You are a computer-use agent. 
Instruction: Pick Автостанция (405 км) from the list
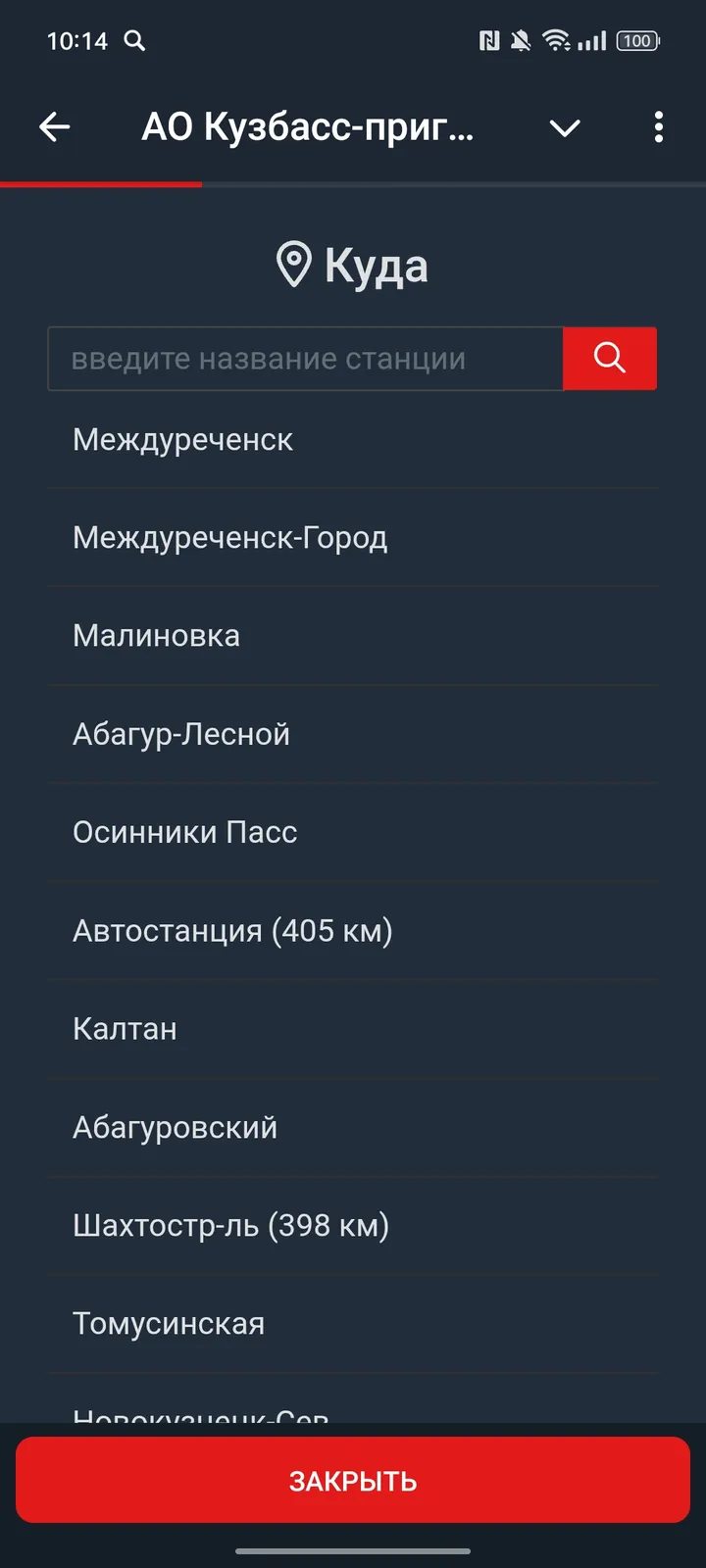click(x=233, y=930)
